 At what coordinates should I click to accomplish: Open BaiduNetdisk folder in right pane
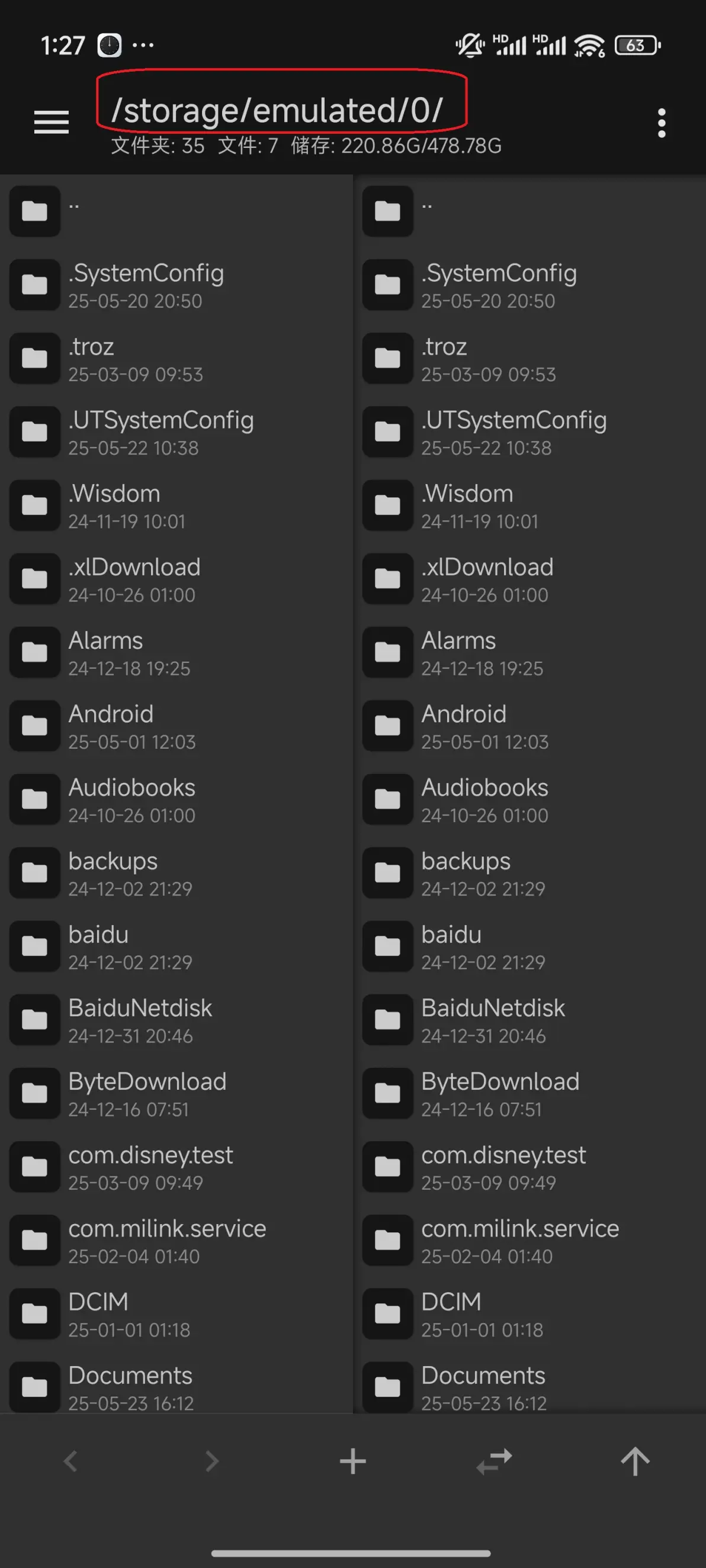coord(529,1020)
